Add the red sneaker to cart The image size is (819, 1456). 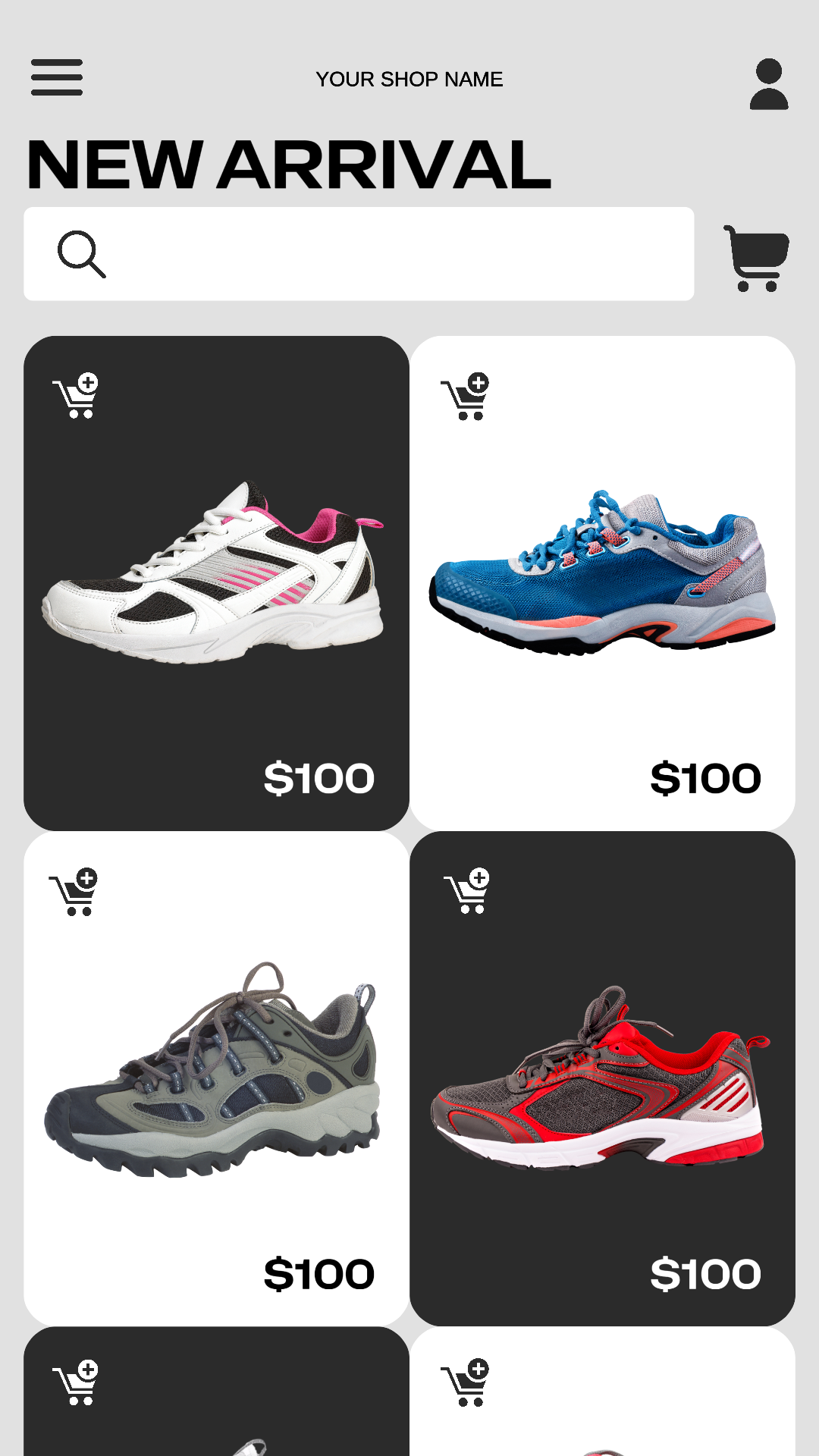coord(467,890)
